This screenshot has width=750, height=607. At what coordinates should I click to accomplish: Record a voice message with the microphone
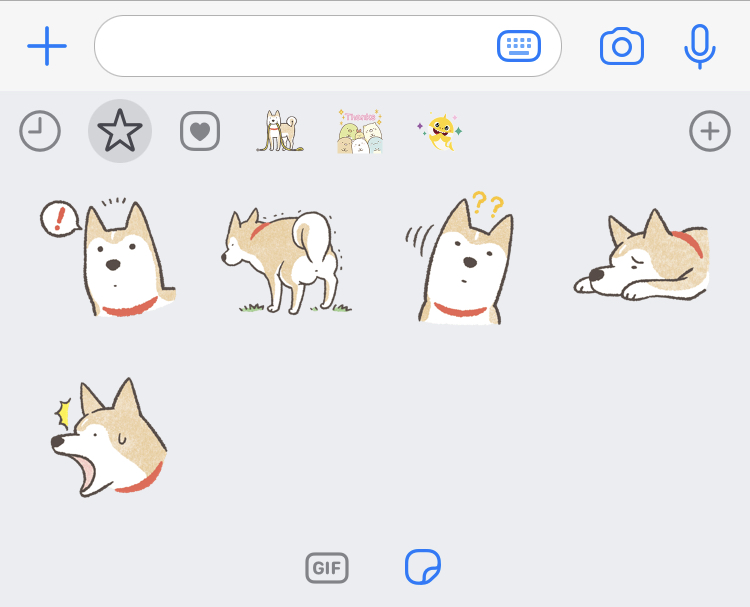click(700, 46)
